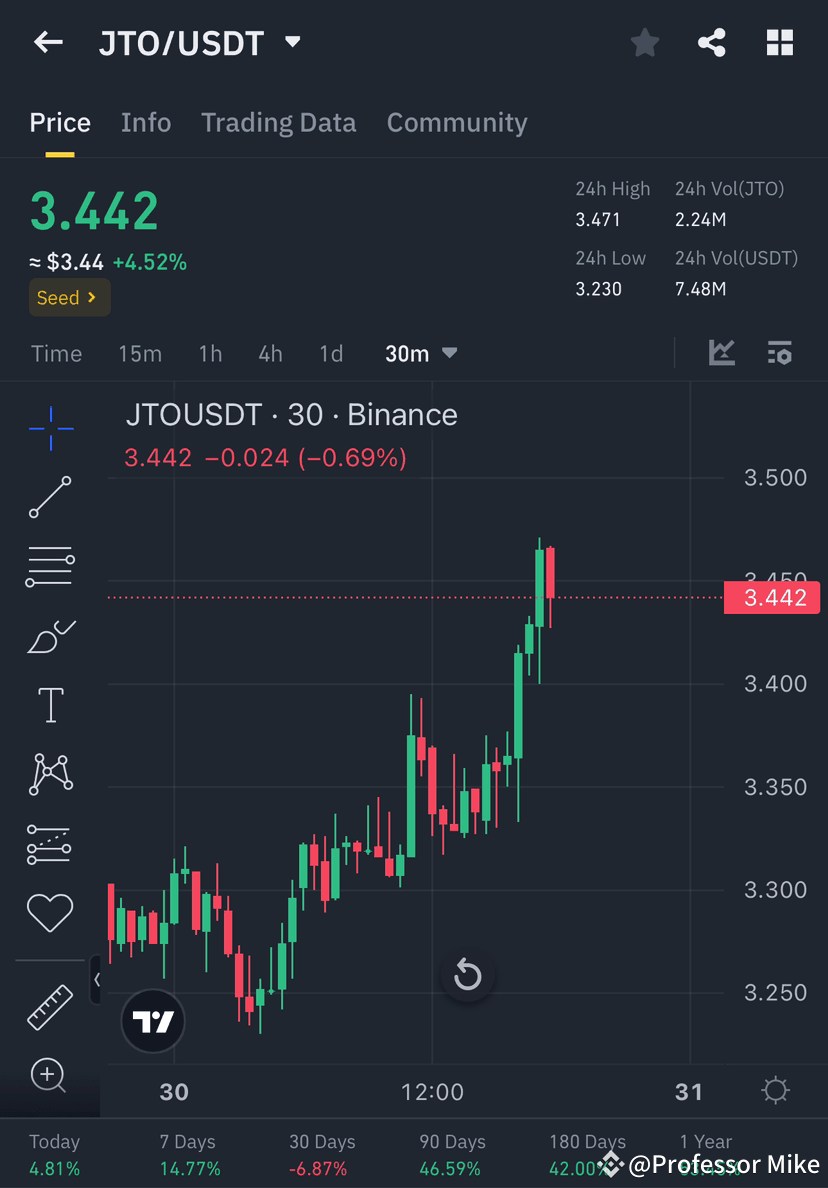Toggle the favorite star for JTO/USDT
This screenshot has width=828, height=1188.
click(644, 42)
